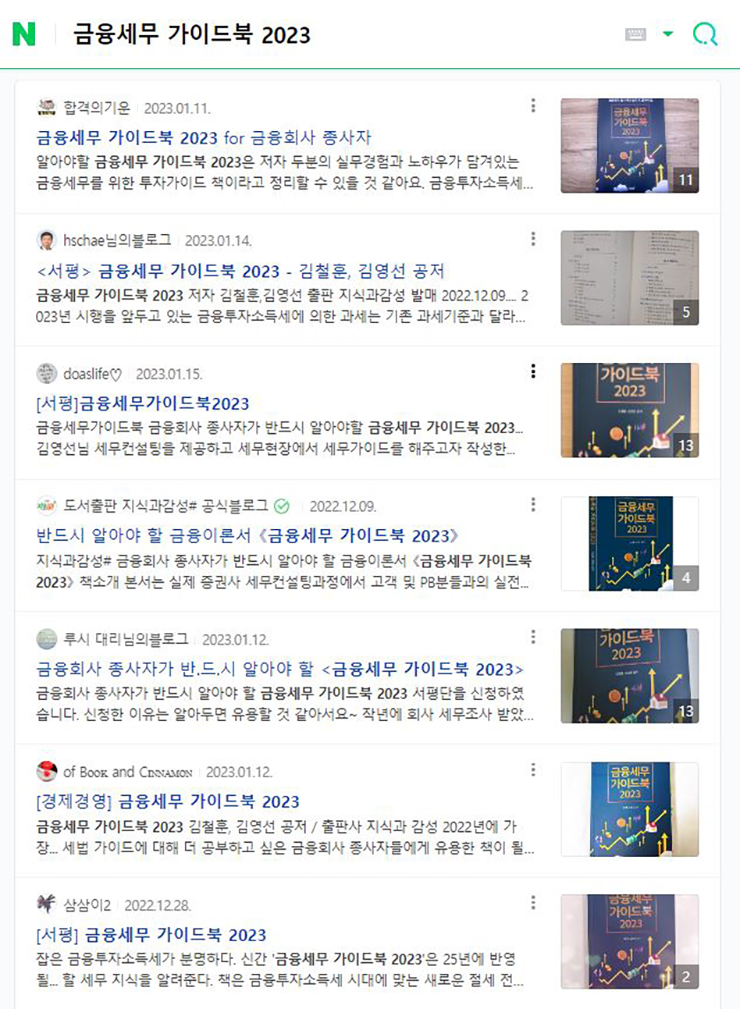Viewport: 740px width, 1009px height.
Task: Open the 합격의기운 post thumbnail image
Action: [629, 145]
